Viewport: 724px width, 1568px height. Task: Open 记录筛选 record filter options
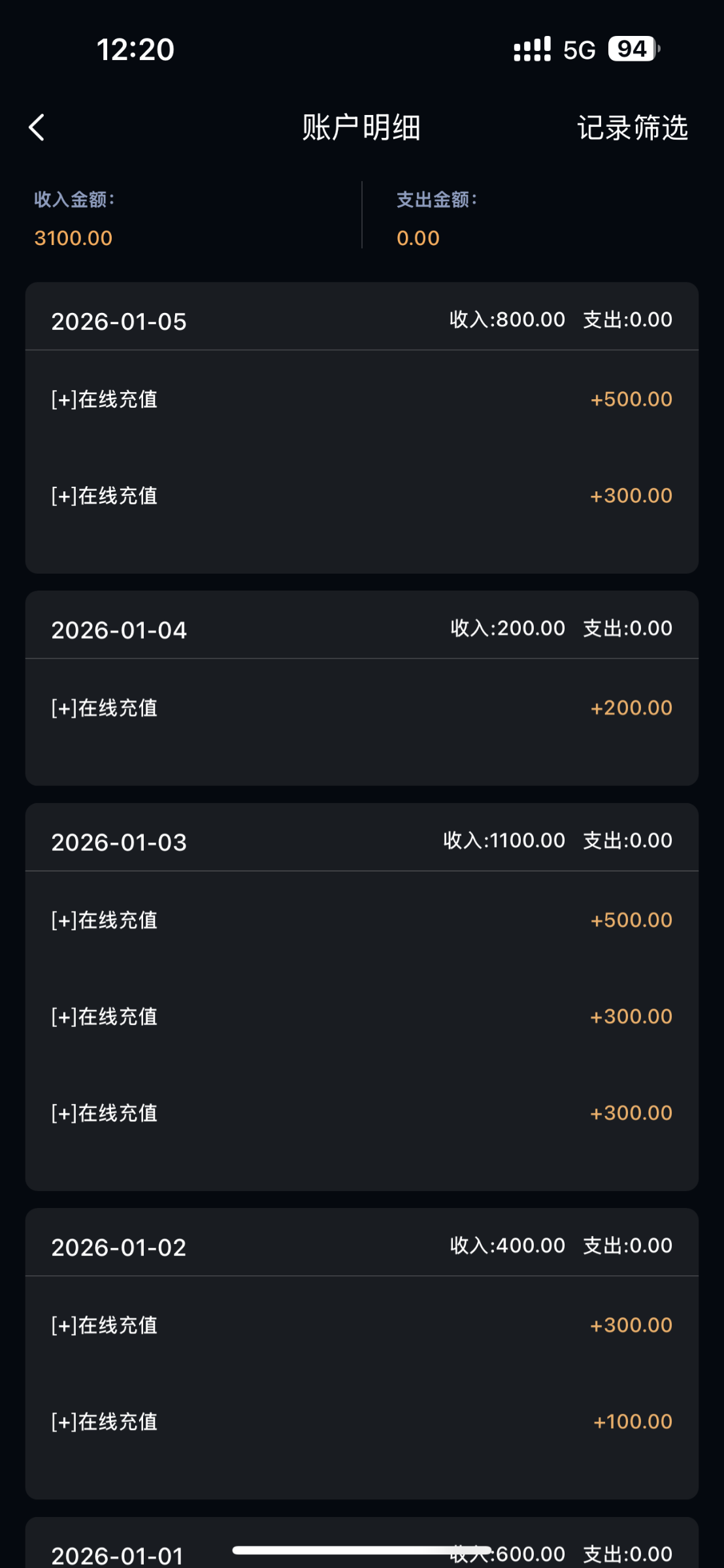tap(631, 129)
